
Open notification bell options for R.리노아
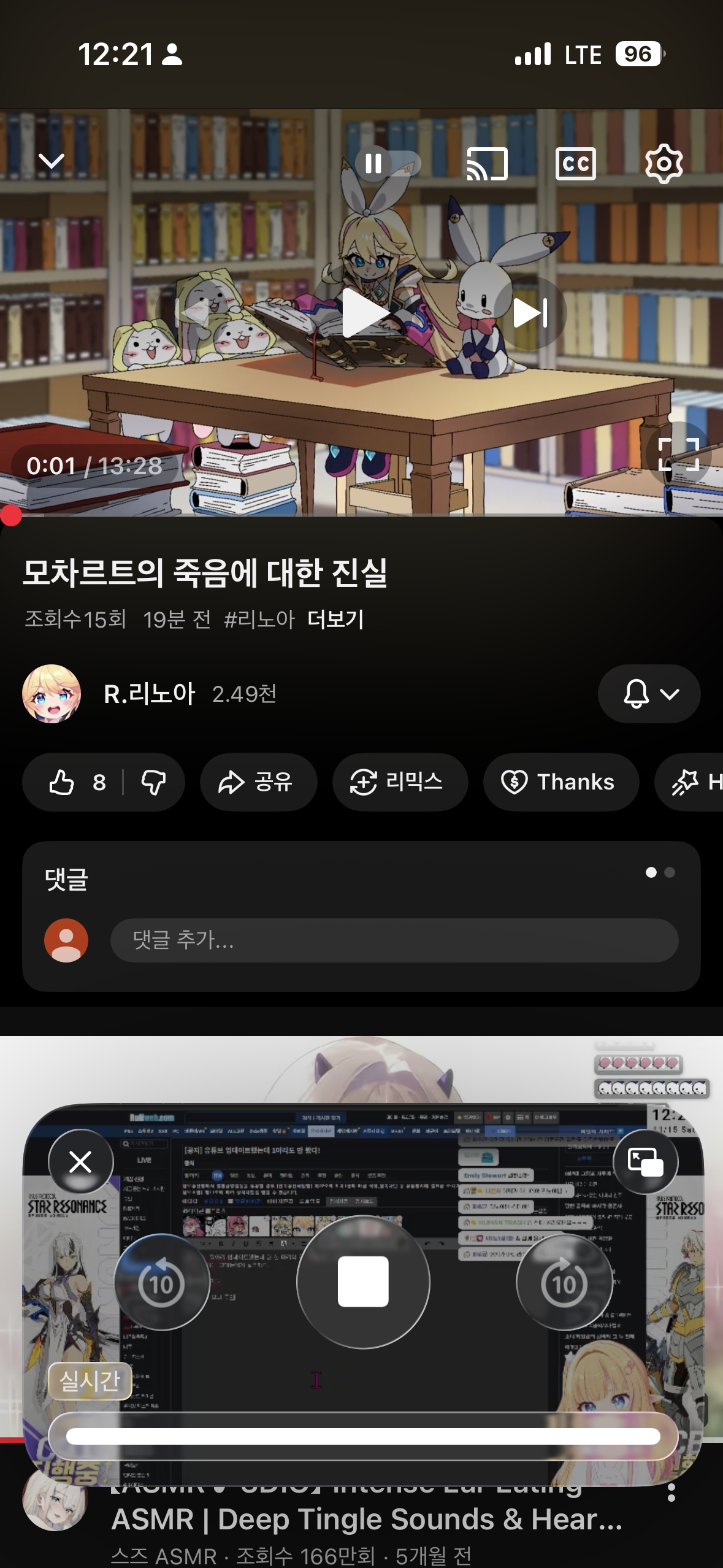coord(649,694)
